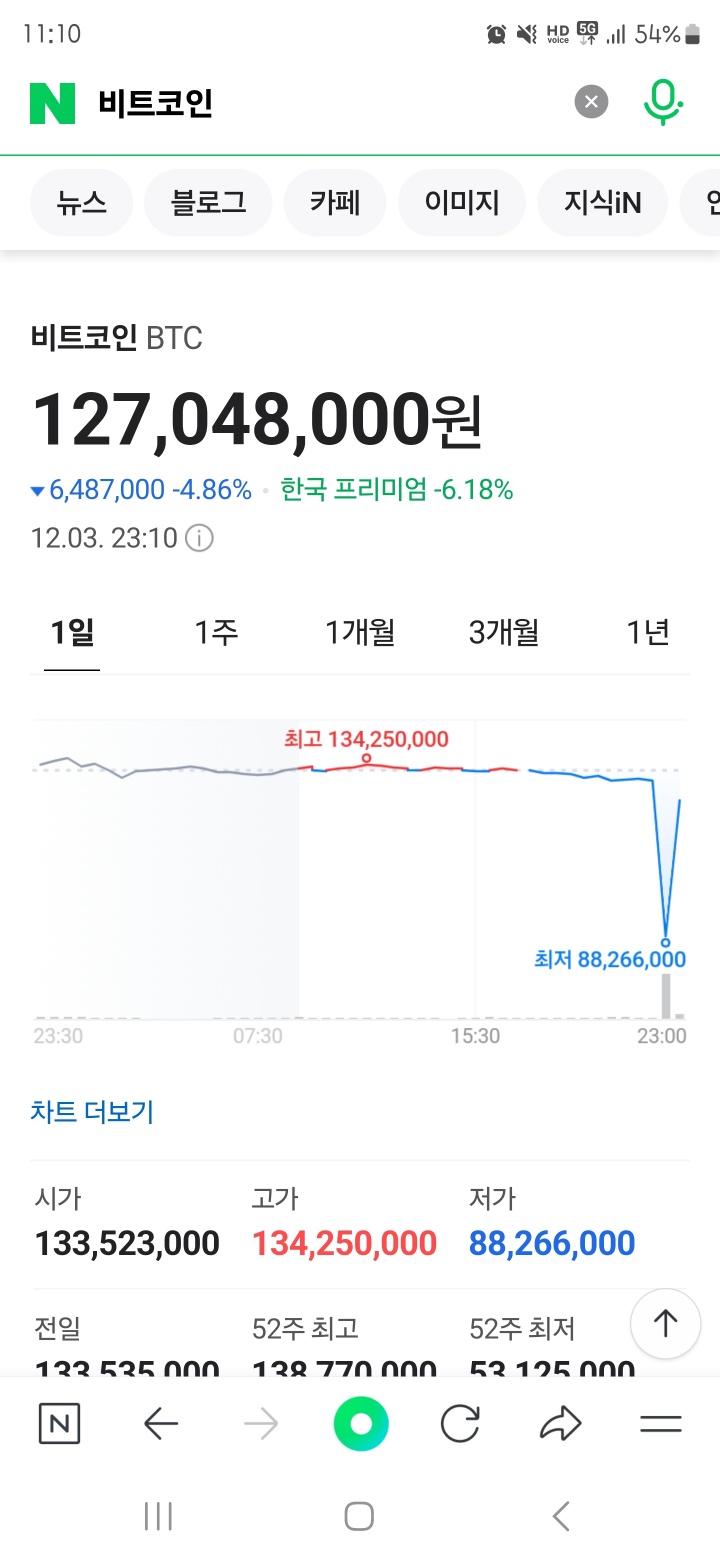Viewport: 720px width, 1560px height.
Task: Switch to the 이미지 tab
Action: tap(461, 203)
